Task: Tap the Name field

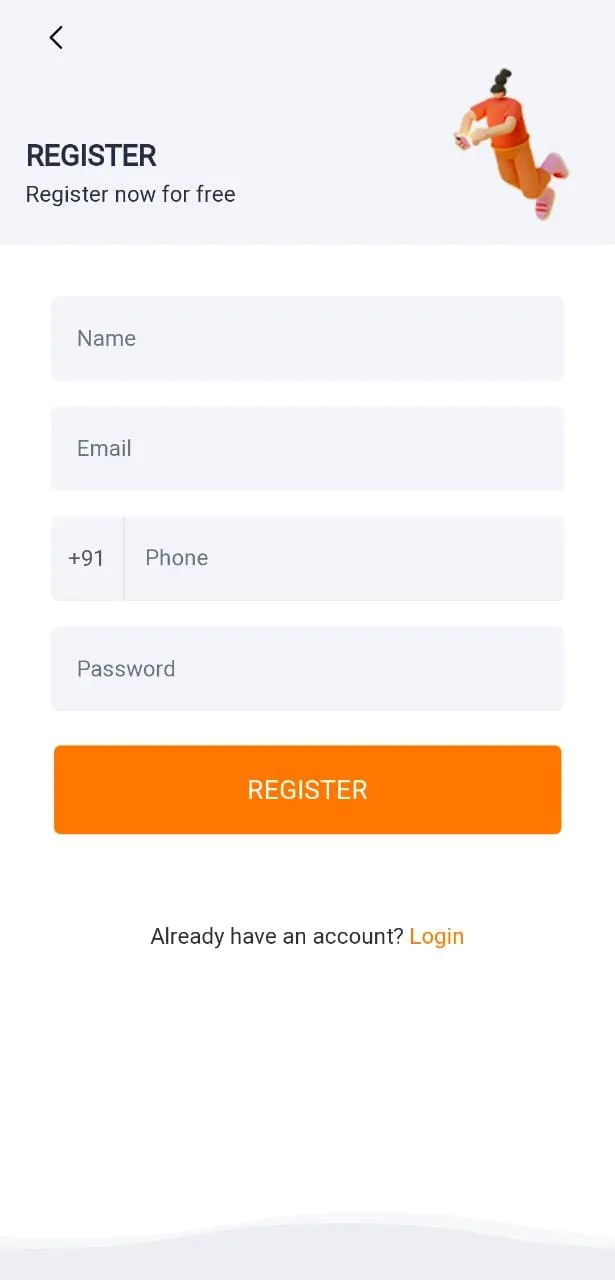Action: click(x=307, y=338)
